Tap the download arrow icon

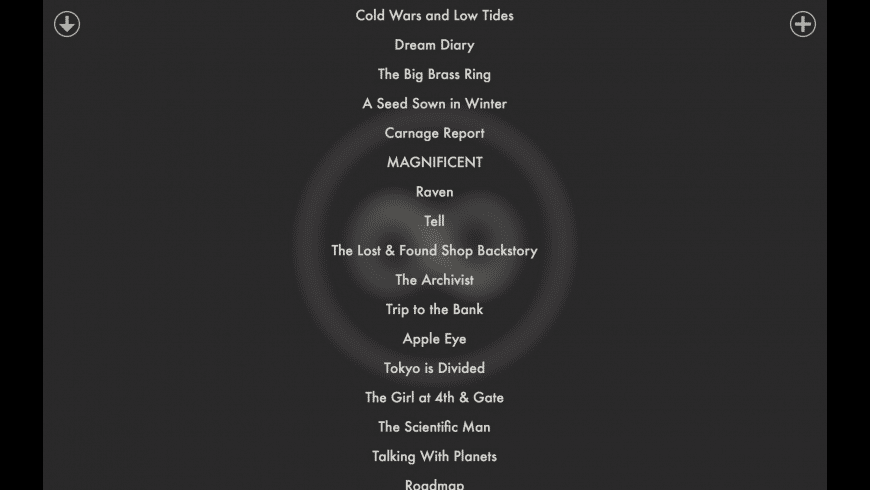[67, 24]
